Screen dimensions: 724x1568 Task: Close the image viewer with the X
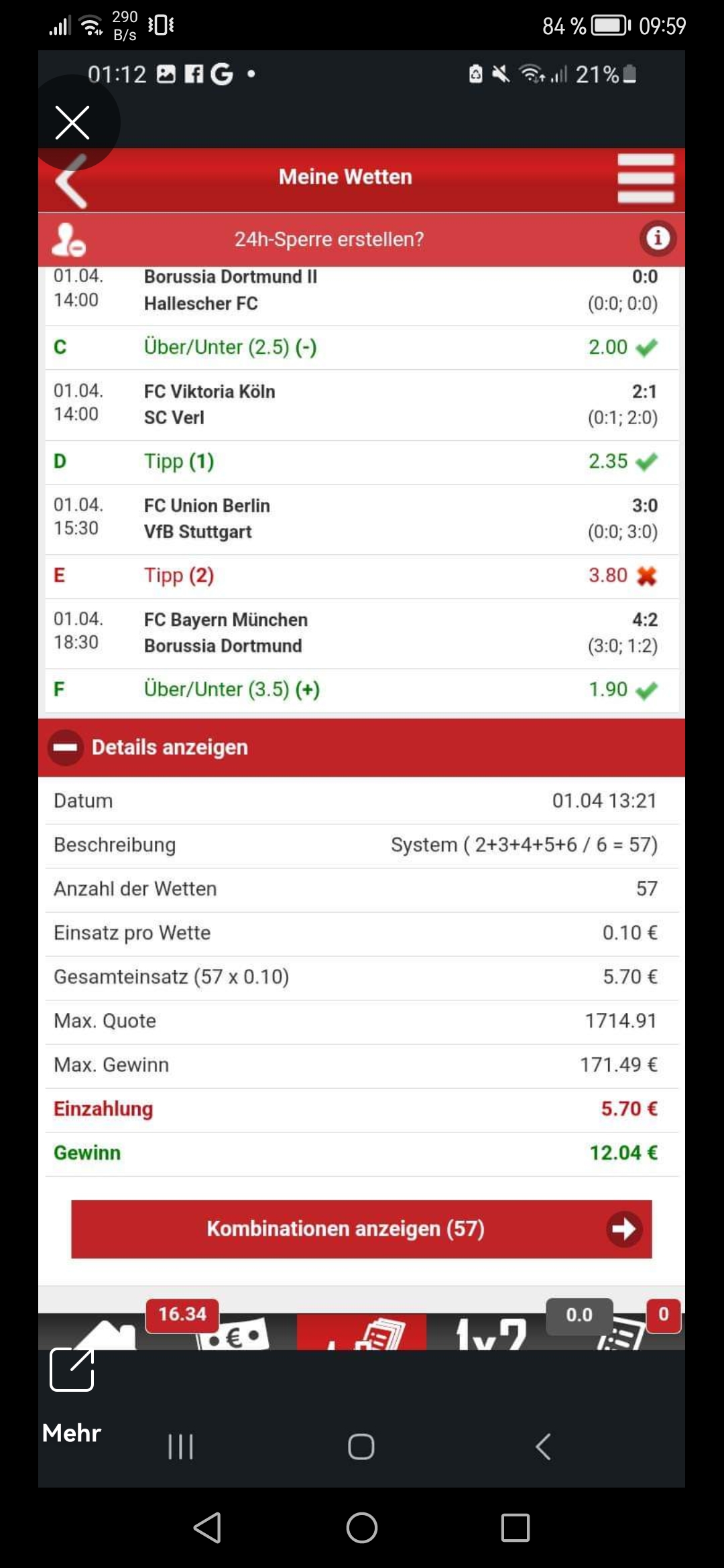click(72, 123)
